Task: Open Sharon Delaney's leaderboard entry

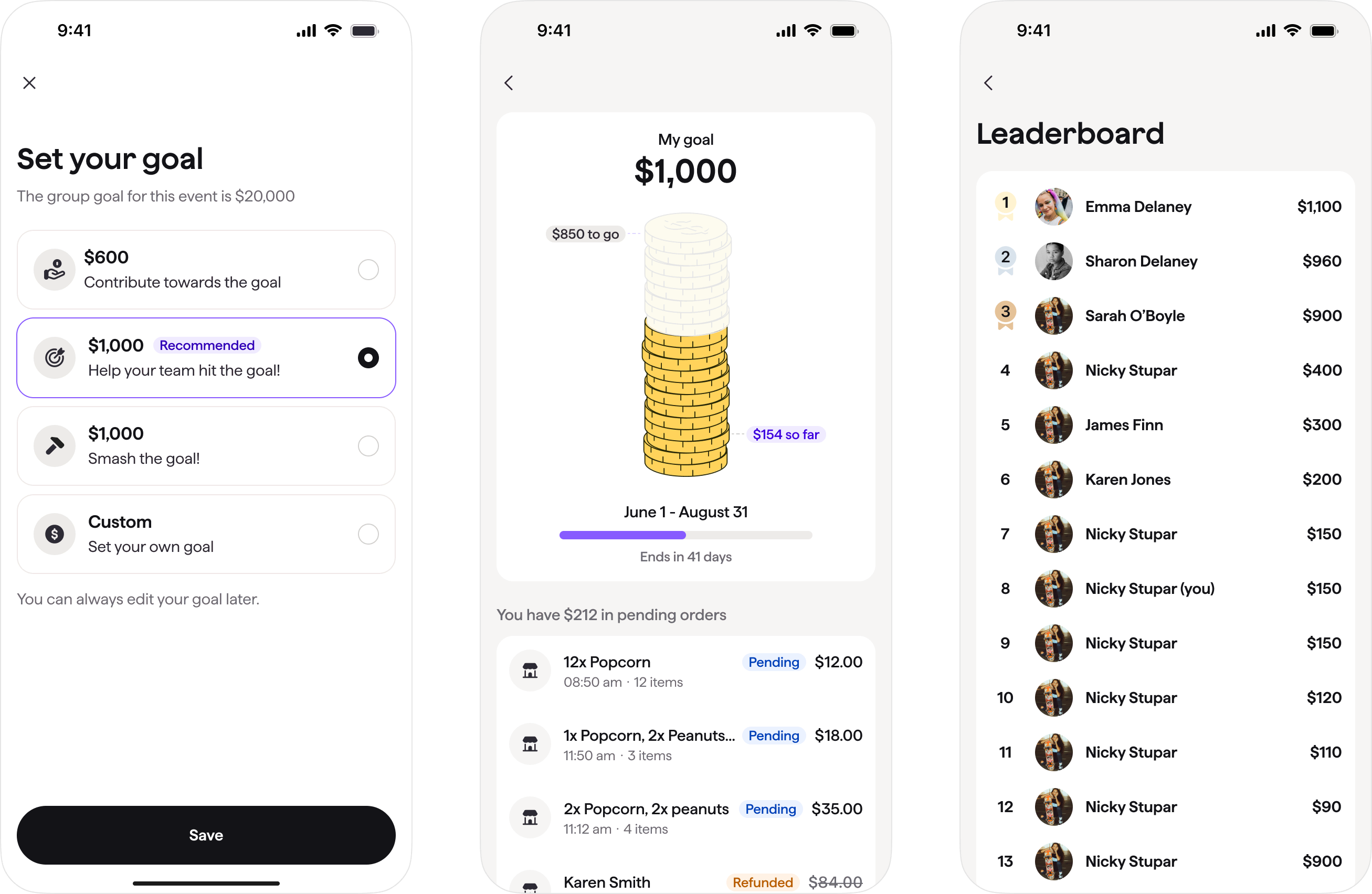Action: coord(1165,261)
